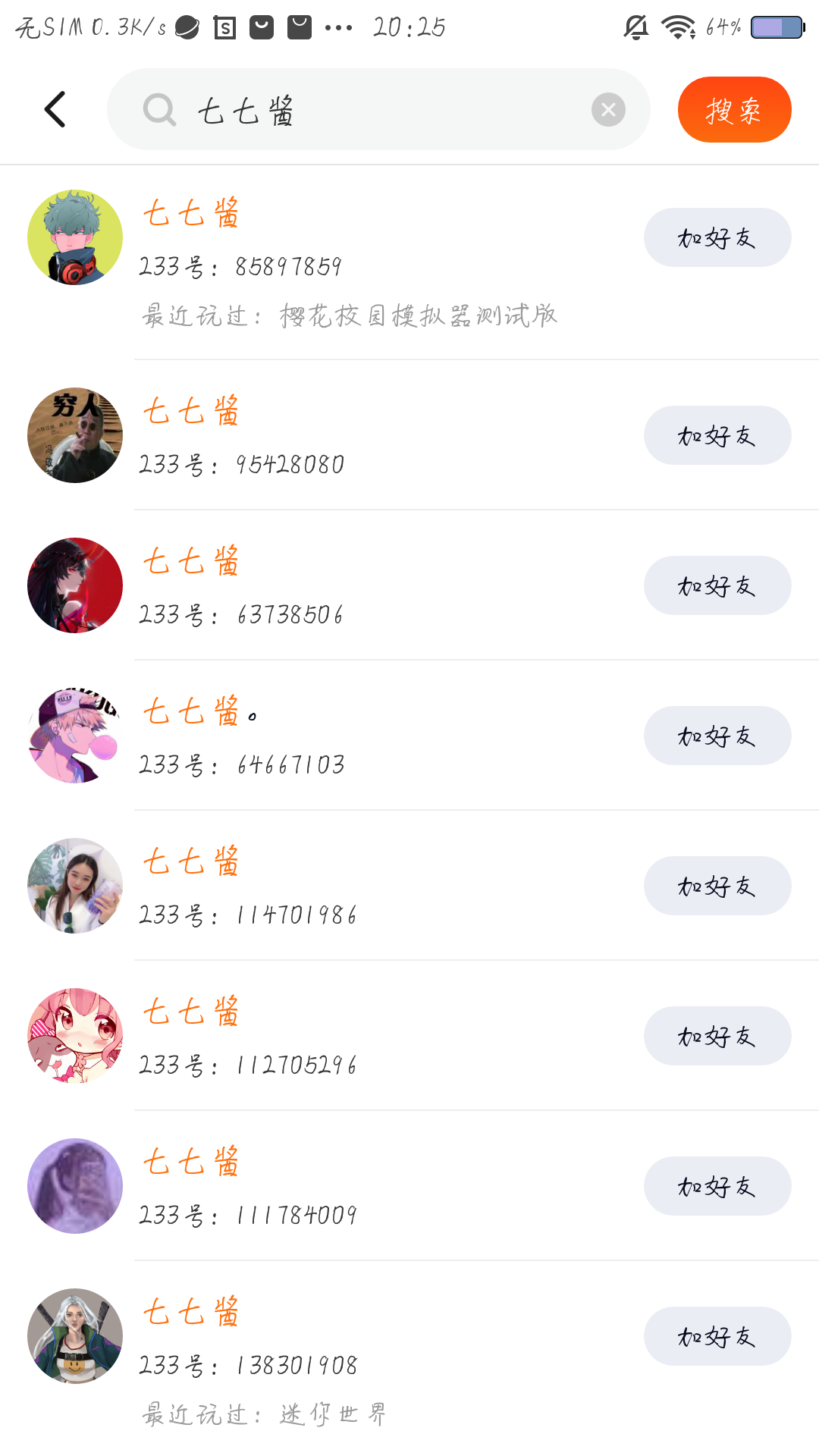This screenshot has height=1456, width=819.
Task: Add user 64667103 as friend
Action: tap(717, 736)
